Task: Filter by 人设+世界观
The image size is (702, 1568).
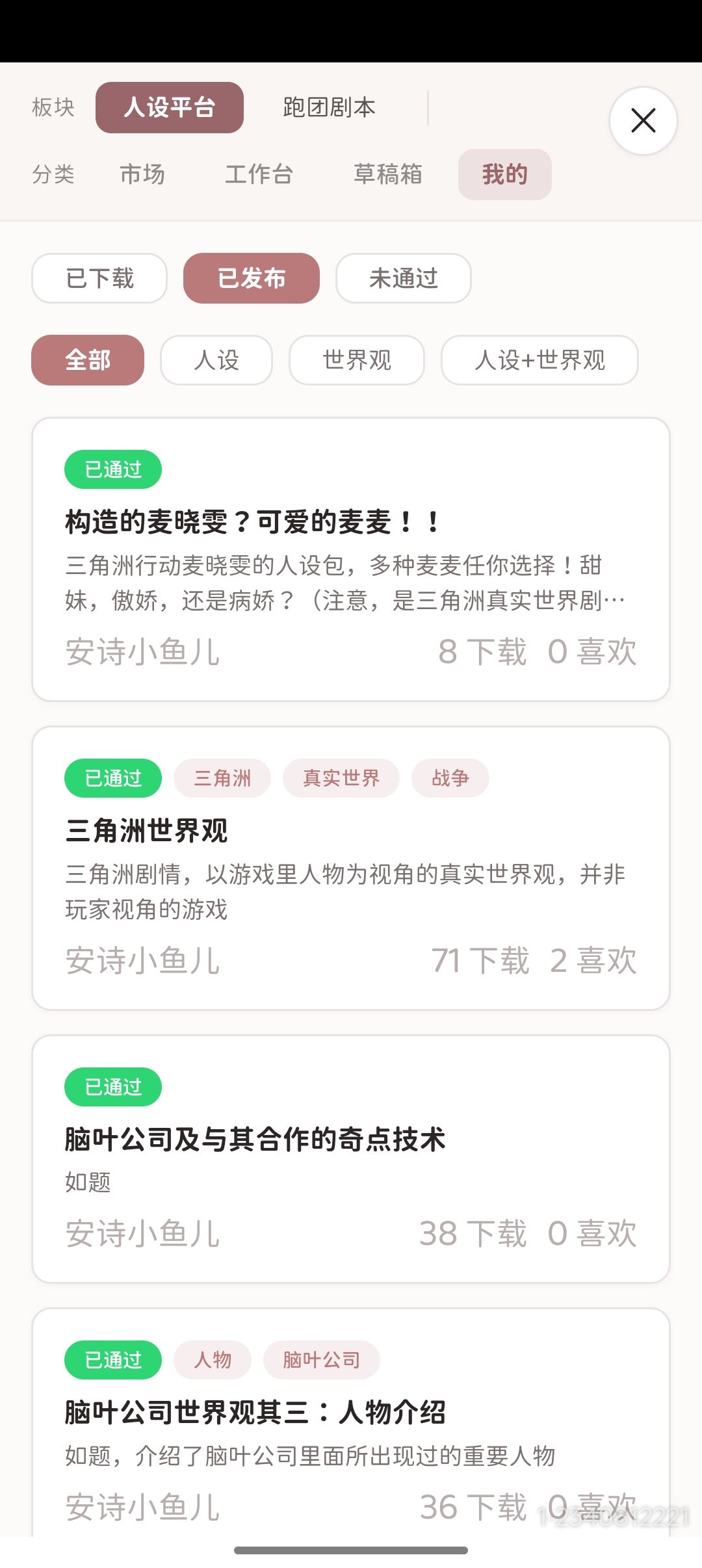Action: tap(539, 360)
